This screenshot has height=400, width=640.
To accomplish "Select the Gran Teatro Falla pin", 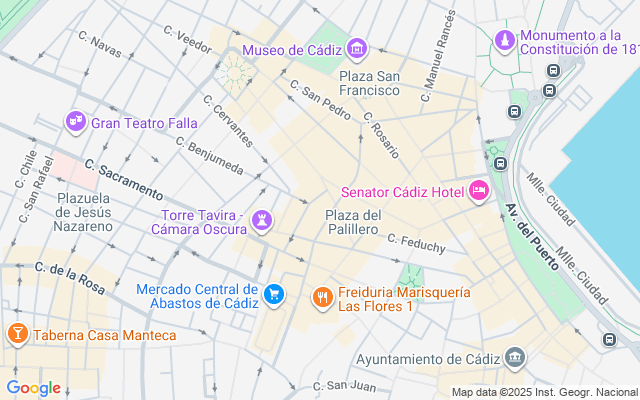I will (75, 122).
